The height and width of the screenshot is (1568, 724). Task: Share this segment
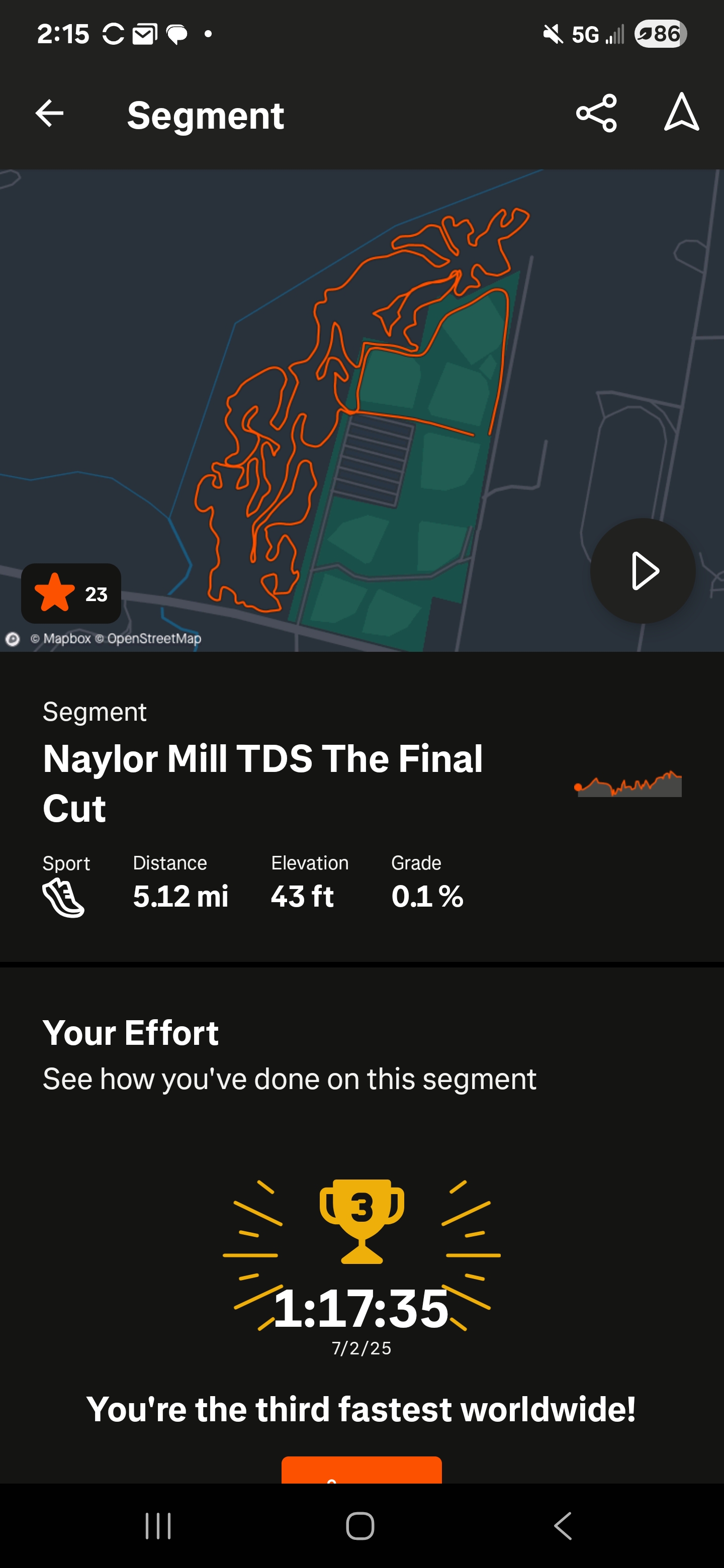coord(596,113)
